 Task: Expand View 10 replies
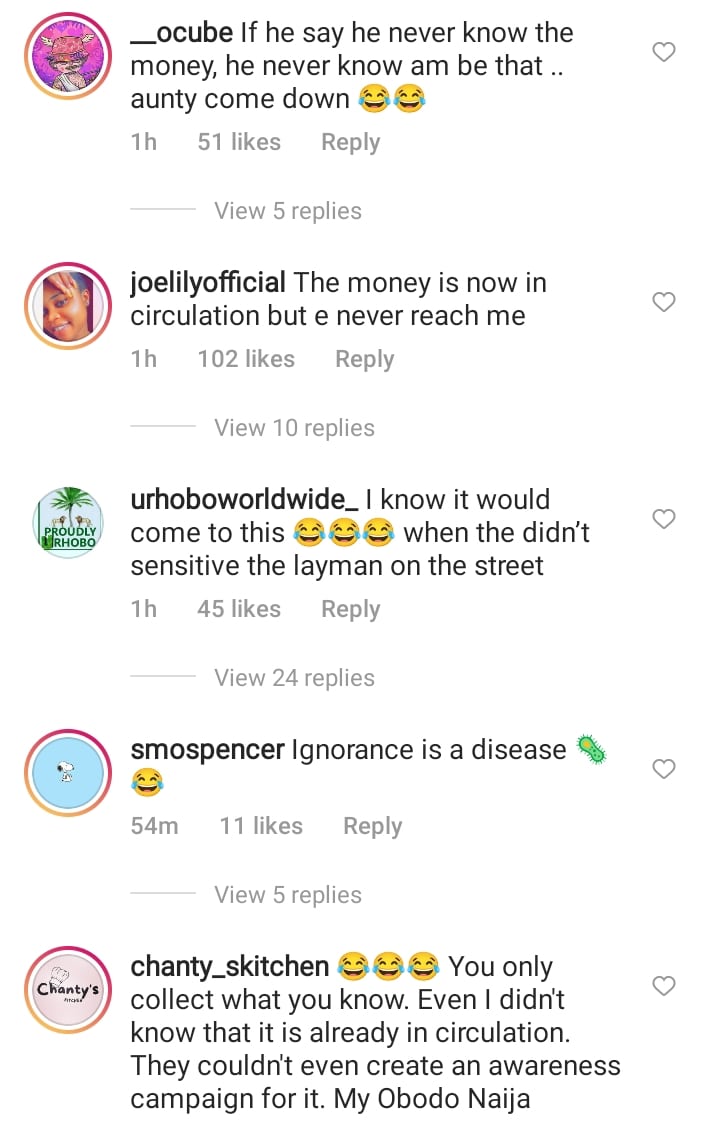point(294,428)
